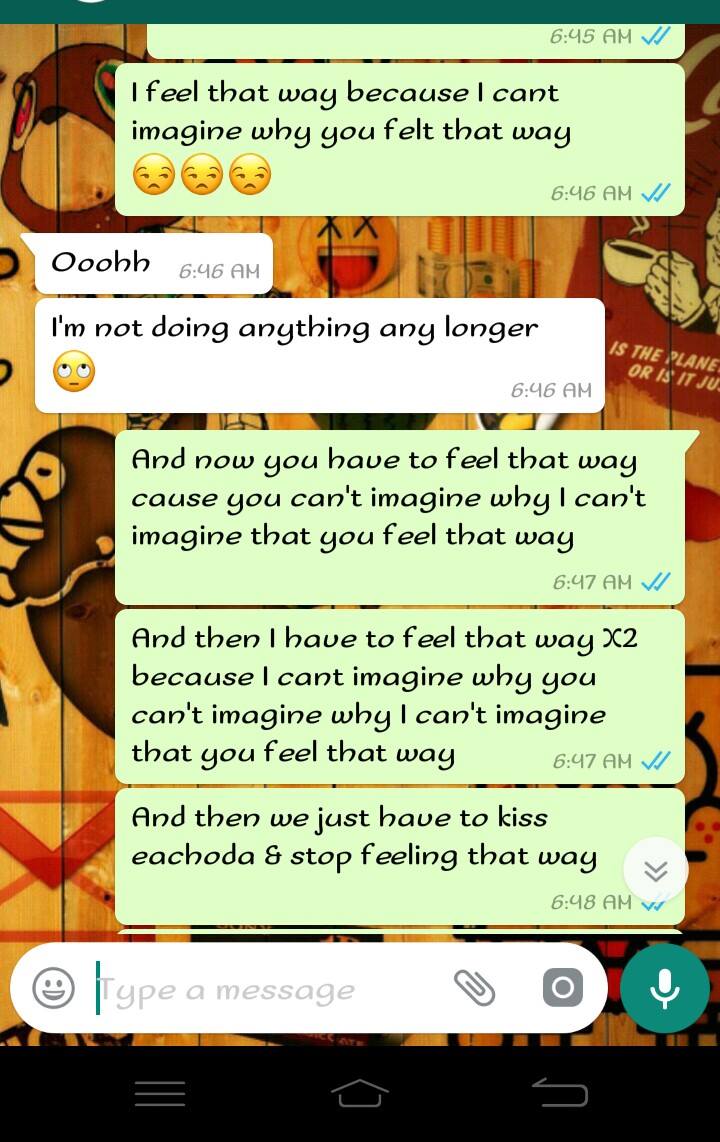
Task: Go to the home screen
Action: (360, 1093)
